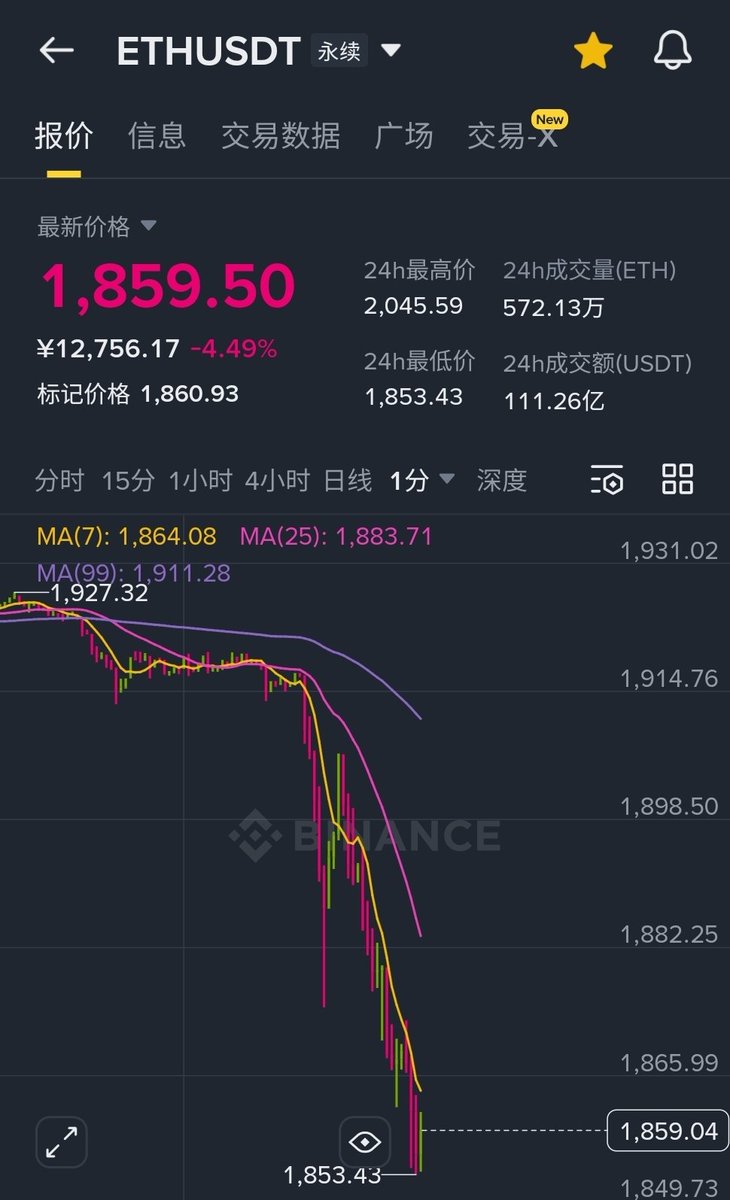Go back with the arrow icon
This screenshot has width=730, height=1200.
[56, 51]
